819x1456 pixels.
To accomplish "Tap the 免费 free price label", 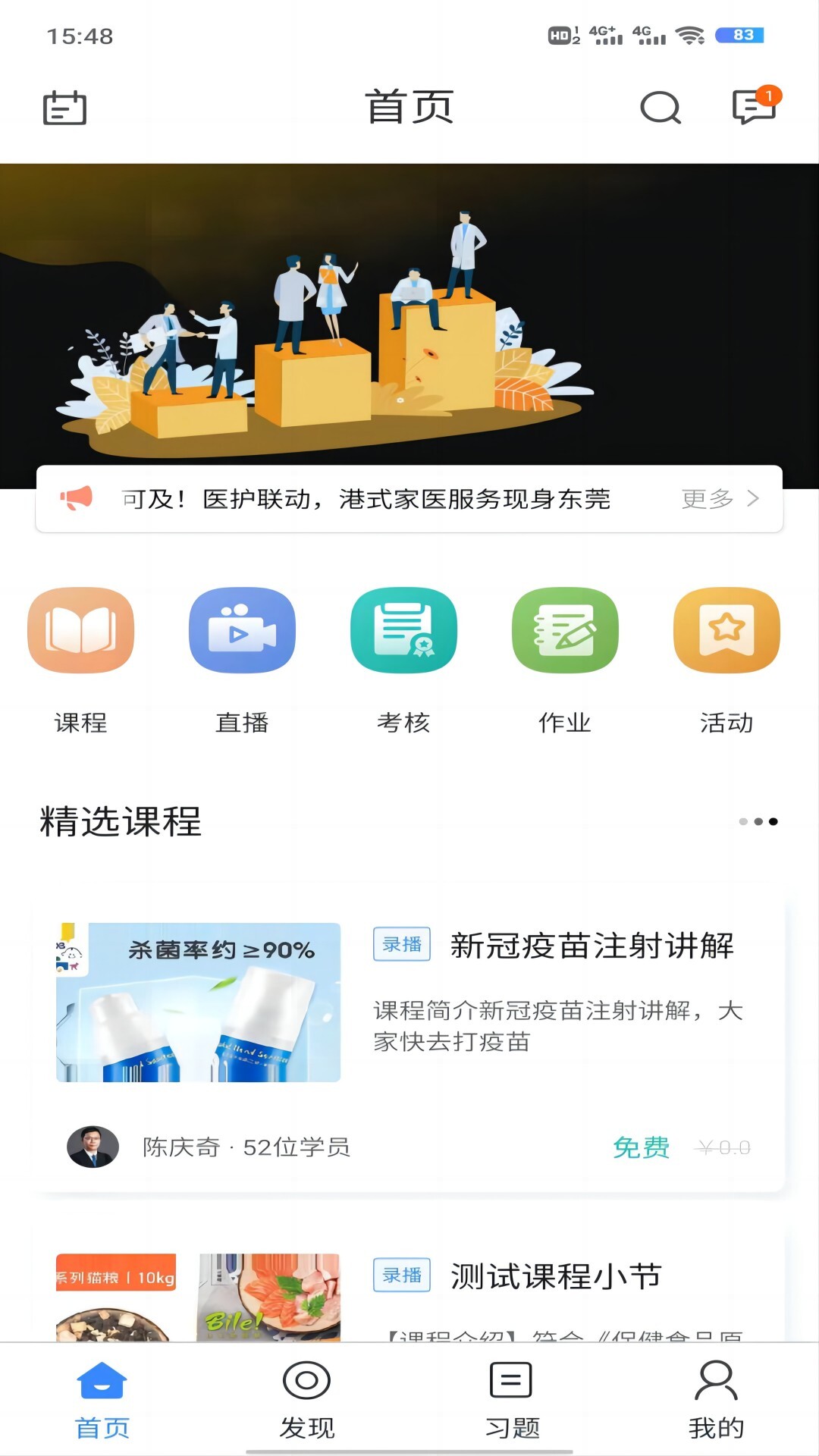I will point(641,1148).
